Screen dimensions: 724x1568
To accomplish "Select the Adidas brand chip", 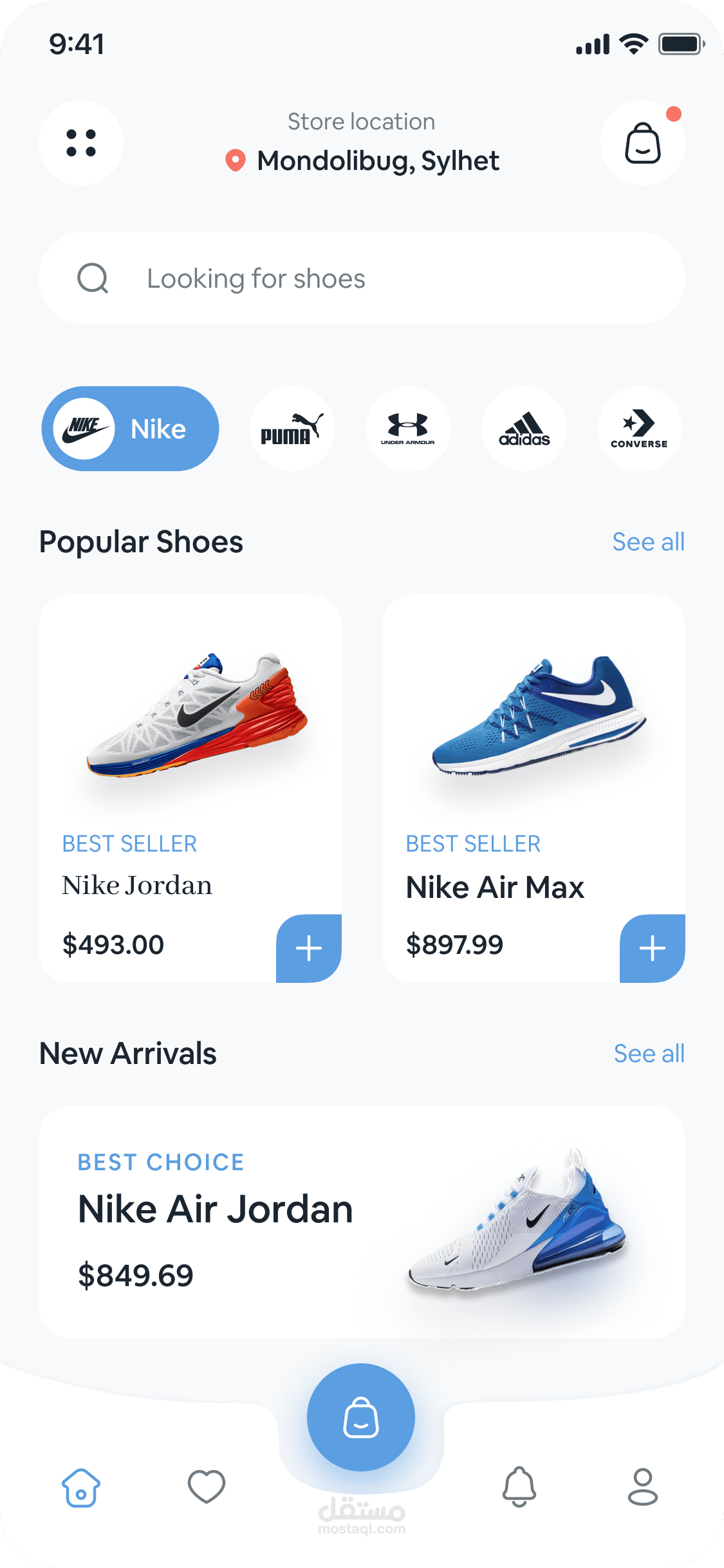I will pos(524,429).
